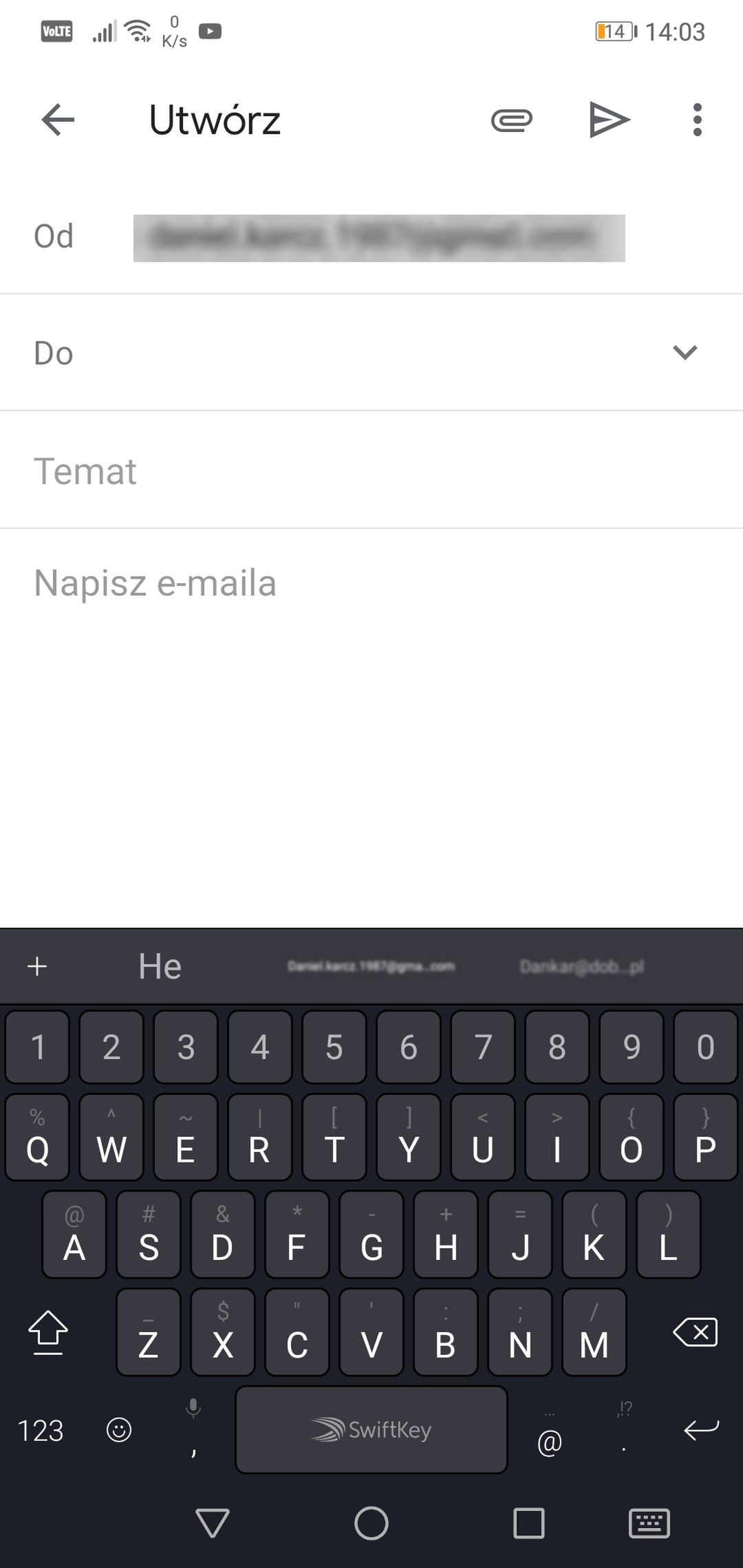Screen dimensions: 743x1568
Task: Tap the system home circle button
Action: pos(371,1523)
